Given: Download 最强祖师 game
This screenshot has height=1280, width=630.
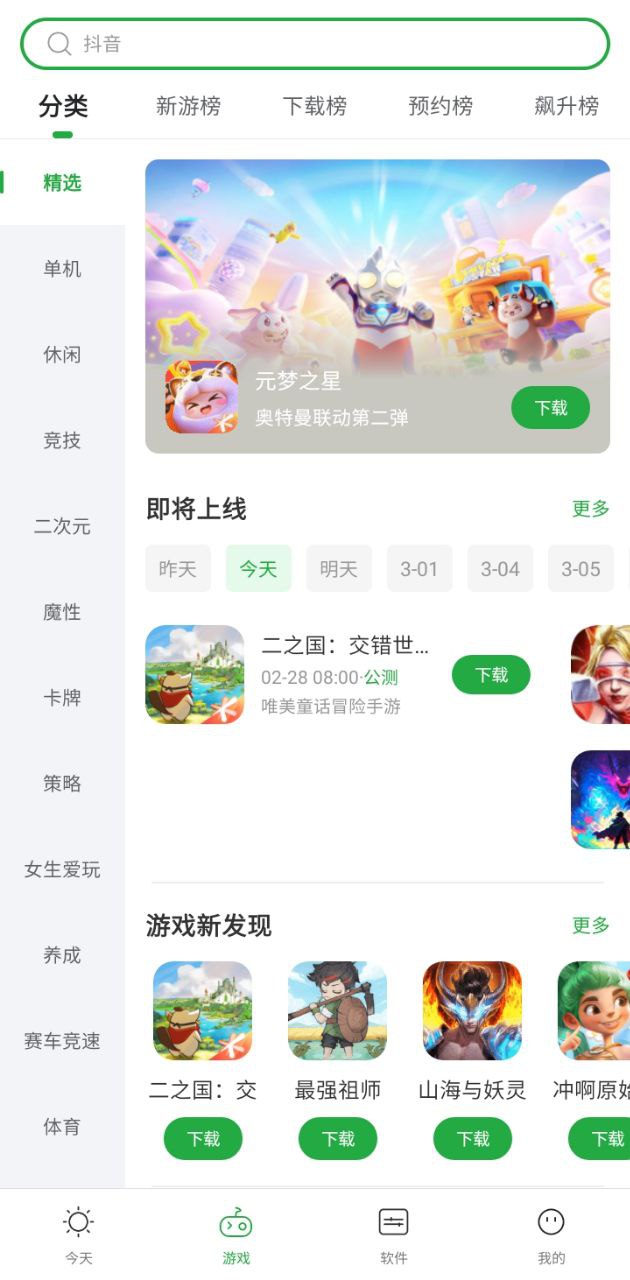Looking at the screenshot, I should click(338, 1139).
